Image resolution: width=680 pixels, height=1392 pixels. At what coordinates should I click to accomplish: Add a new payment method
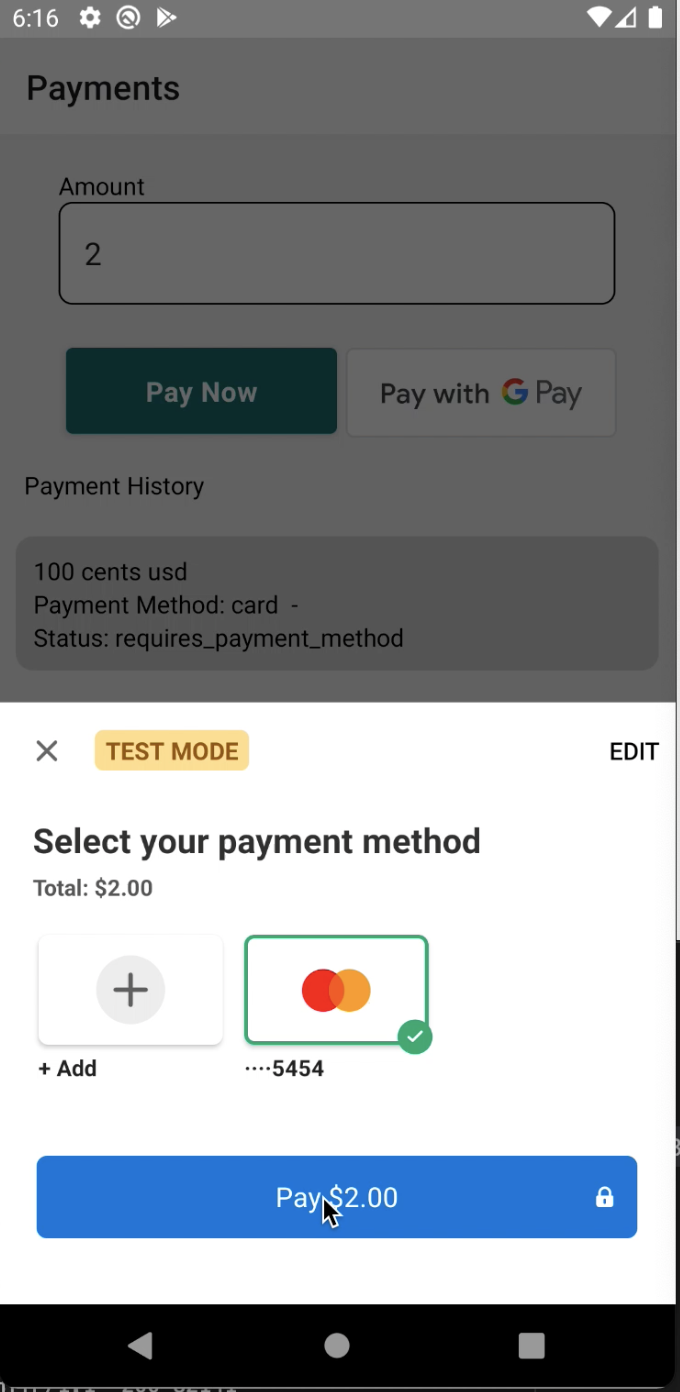[131, 990]
